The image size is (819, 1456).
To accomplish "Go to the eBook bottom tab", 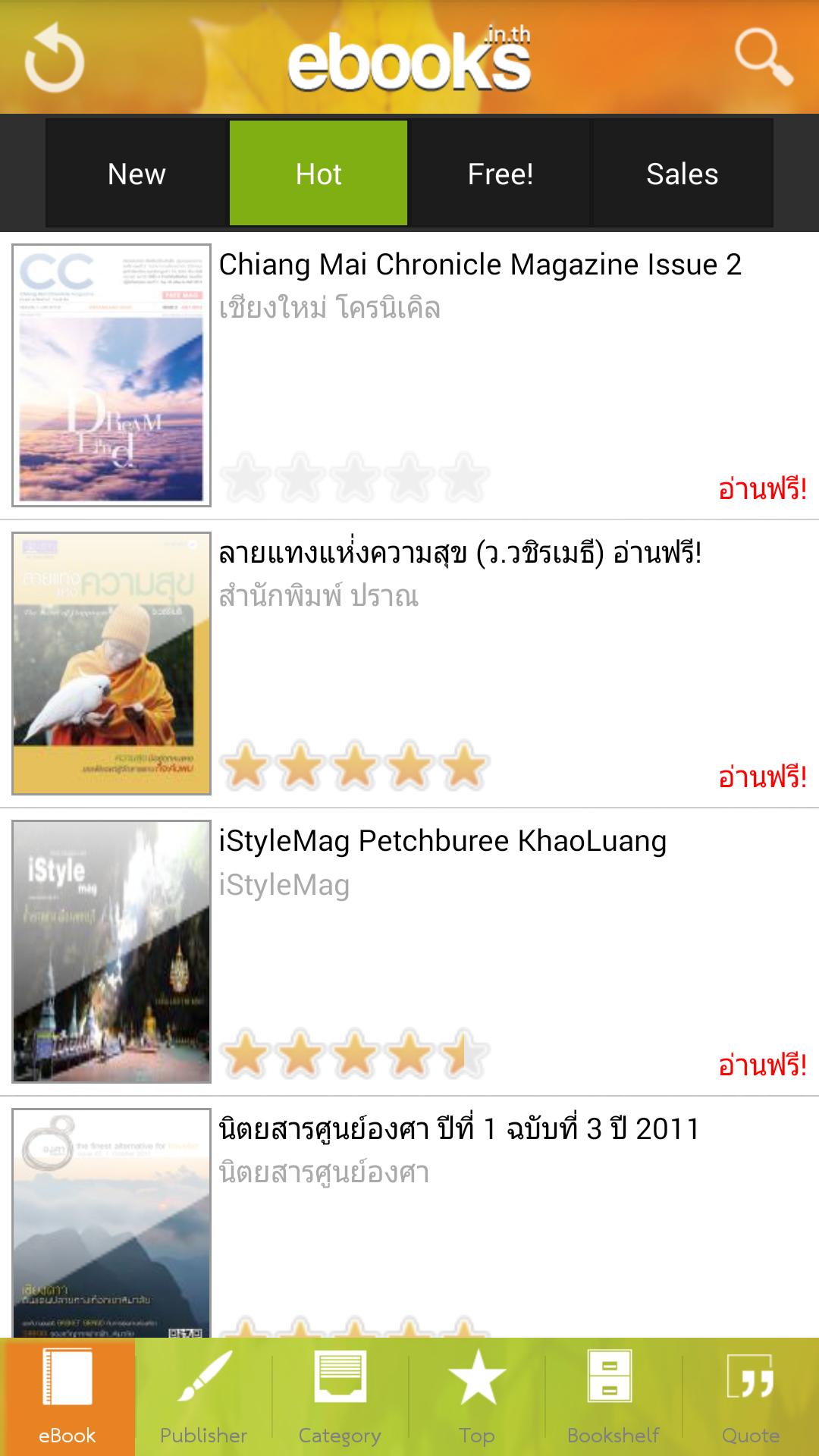I will (67, 1397).
